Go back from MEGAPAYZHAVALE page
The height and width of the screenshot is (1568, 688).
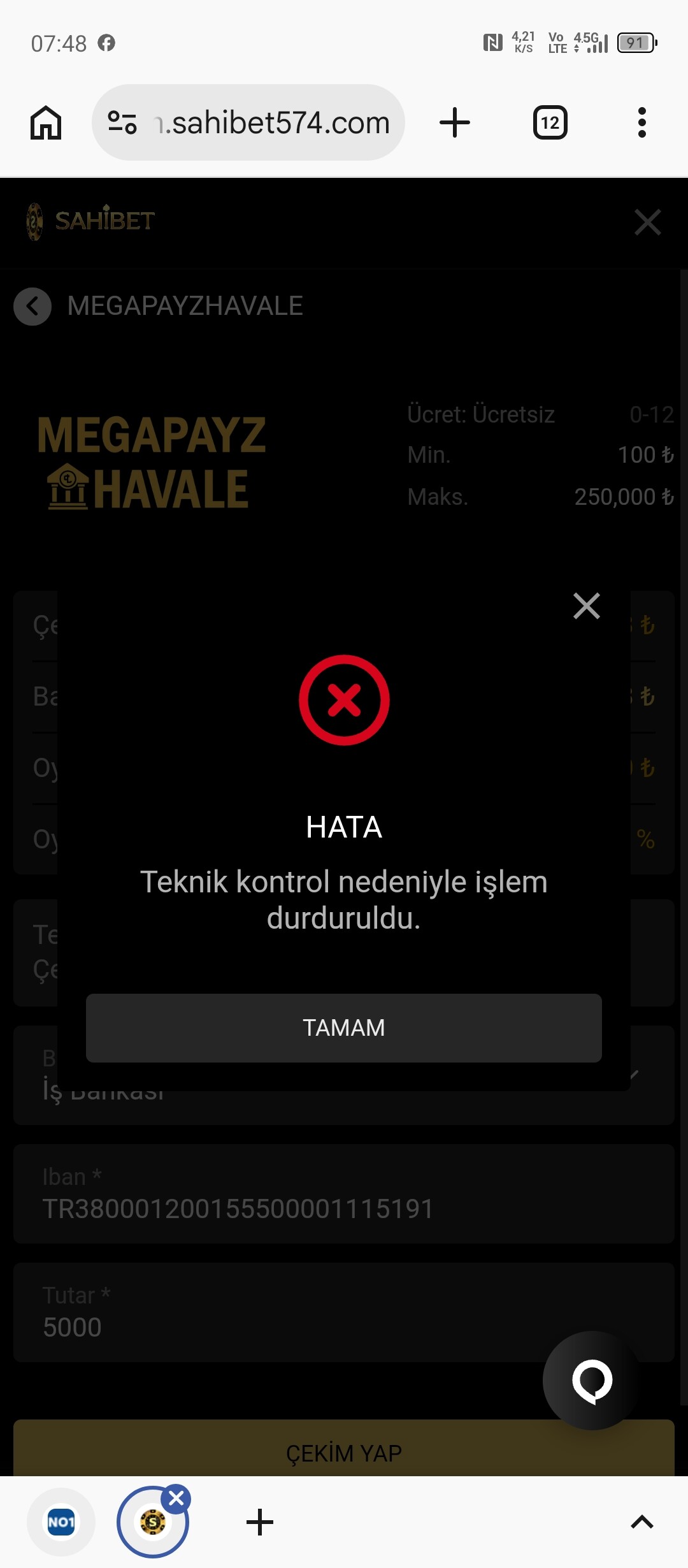coord(32,307)
